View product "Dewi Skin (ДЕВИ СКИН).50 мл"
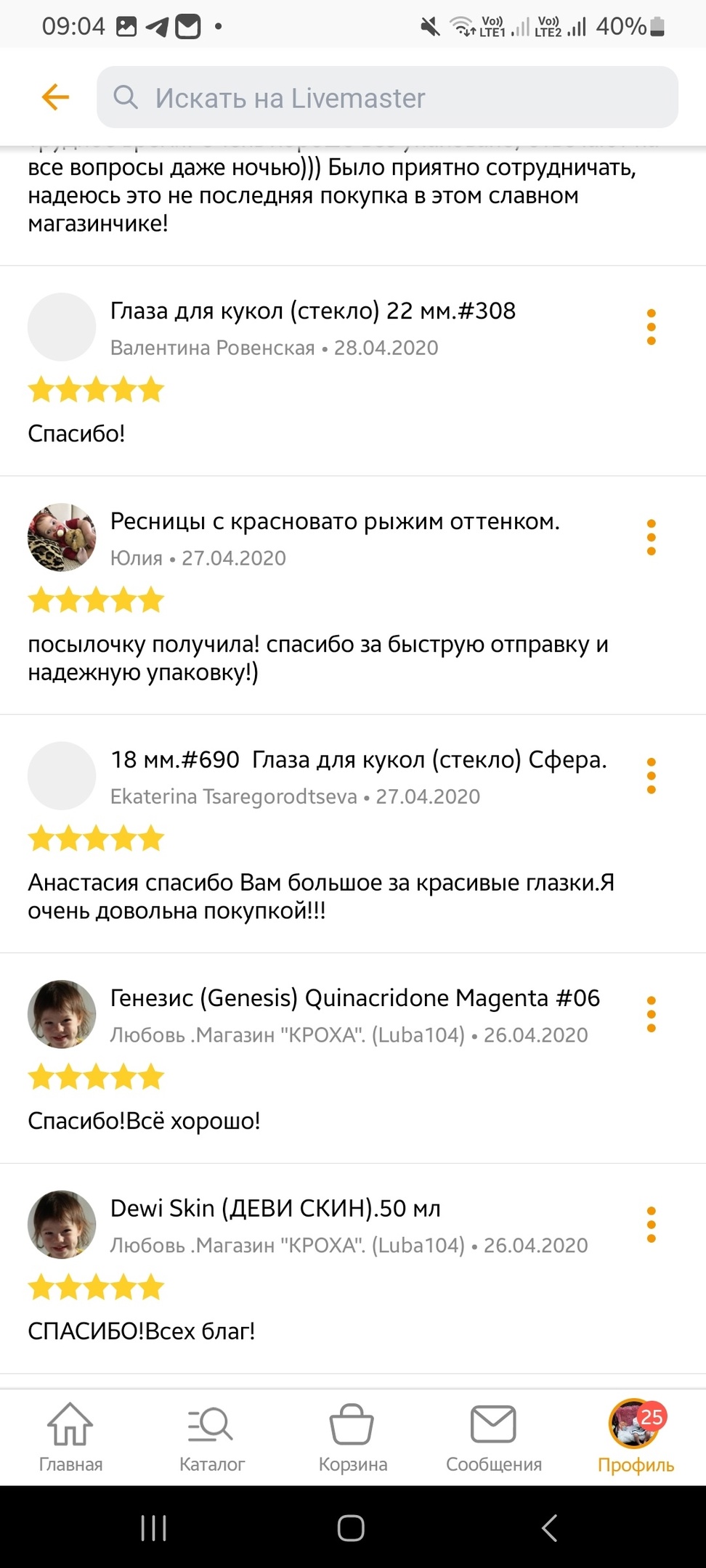 coord(275,1209)
